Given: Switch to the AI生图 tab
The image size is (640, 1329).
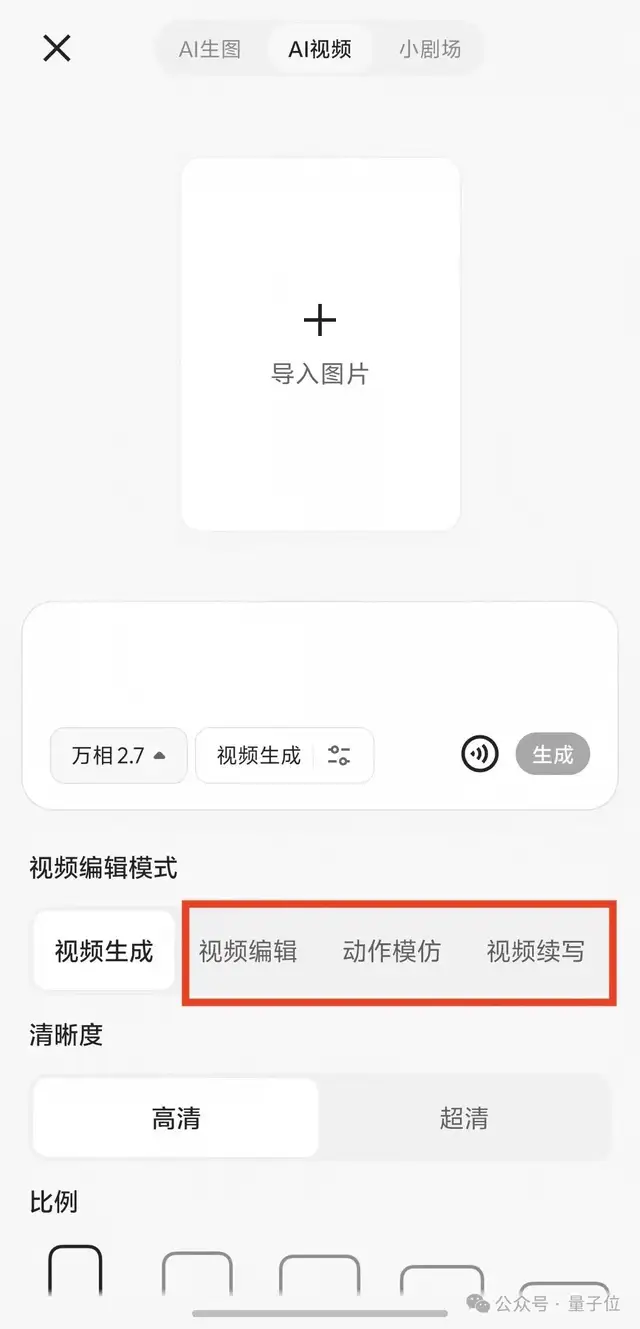Looking at the screenshot, I should click(x=210, y=49).
